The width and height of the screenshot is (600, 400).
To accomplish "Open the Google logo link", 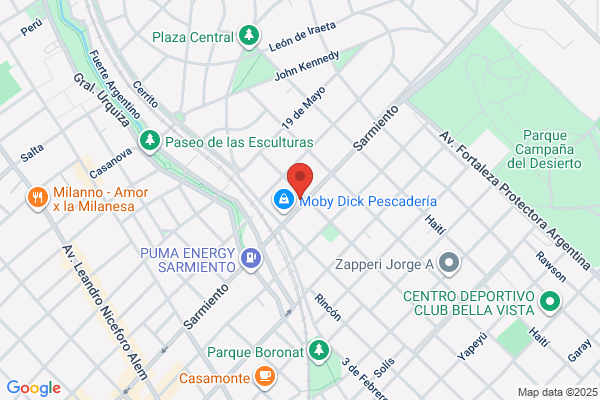I will pos(34,388).
